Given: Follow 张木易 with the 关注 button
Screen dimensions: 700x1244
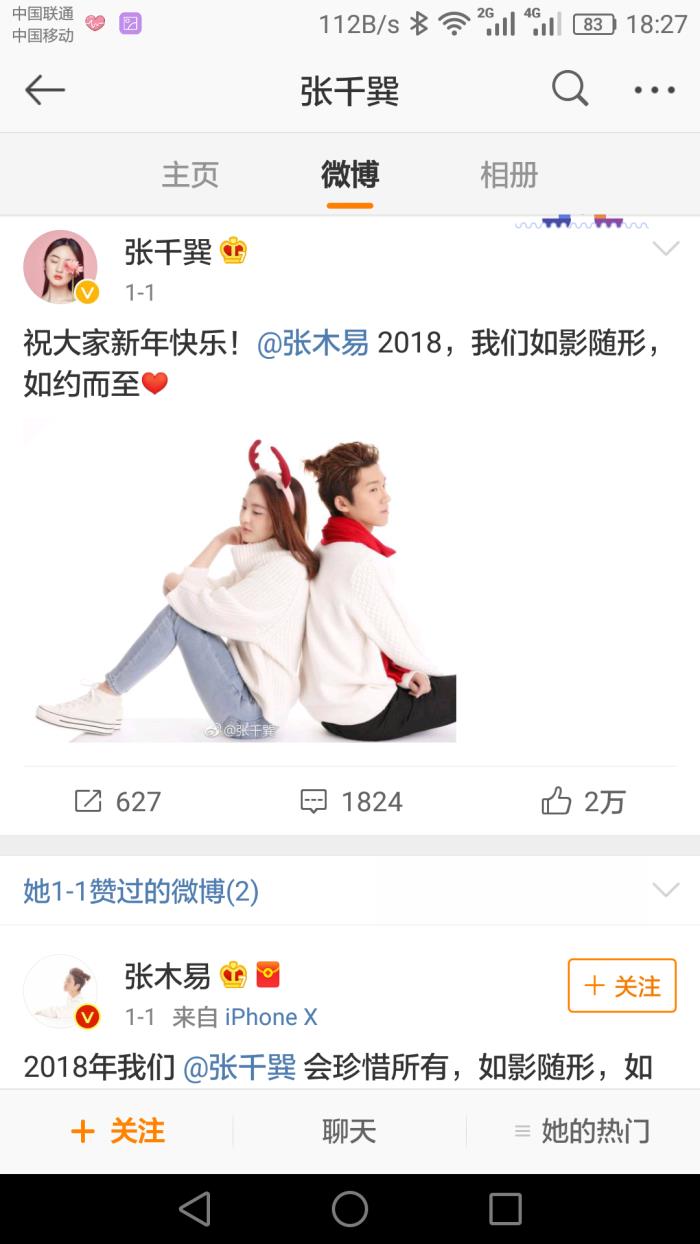Looking at the screenshot, I should (x=622, y=986).
